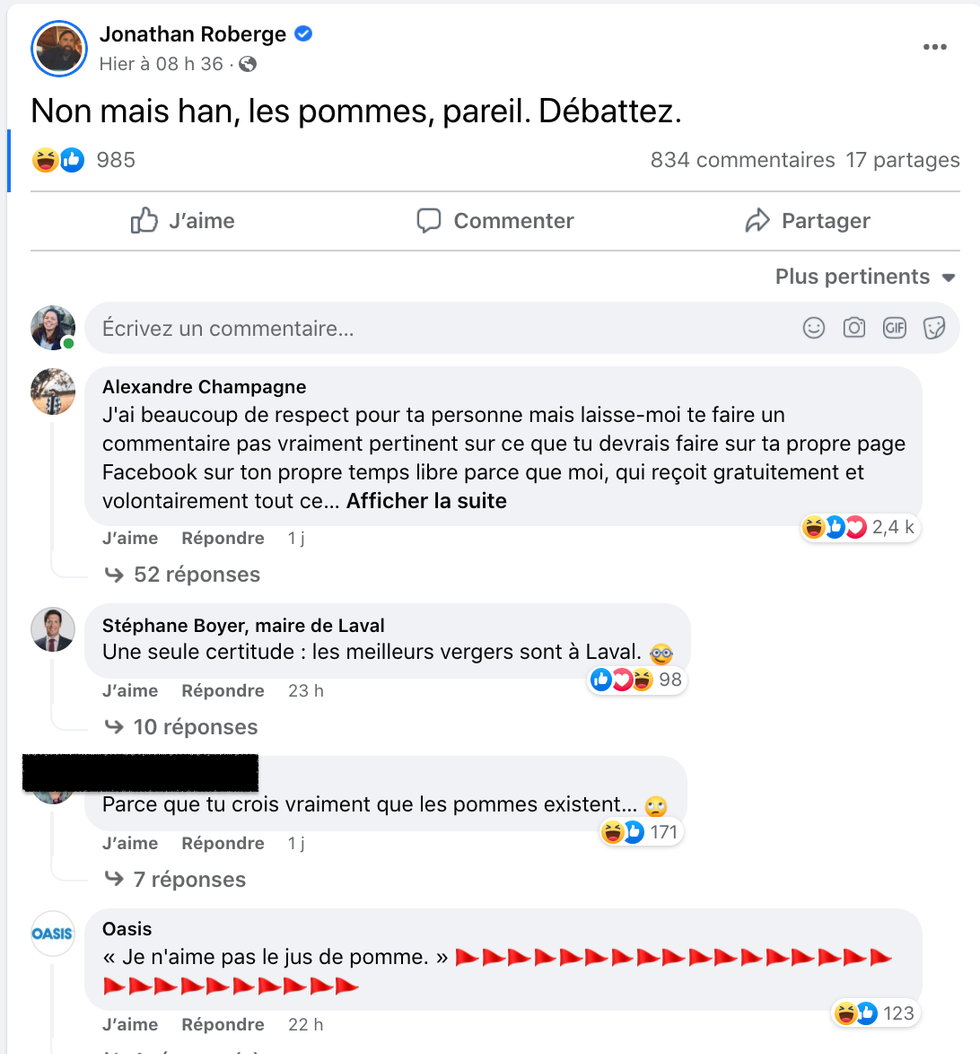Show the 7 réponses under pommes existent comment
This screenshot has height=1054, width=980.
tap(189, 880)
